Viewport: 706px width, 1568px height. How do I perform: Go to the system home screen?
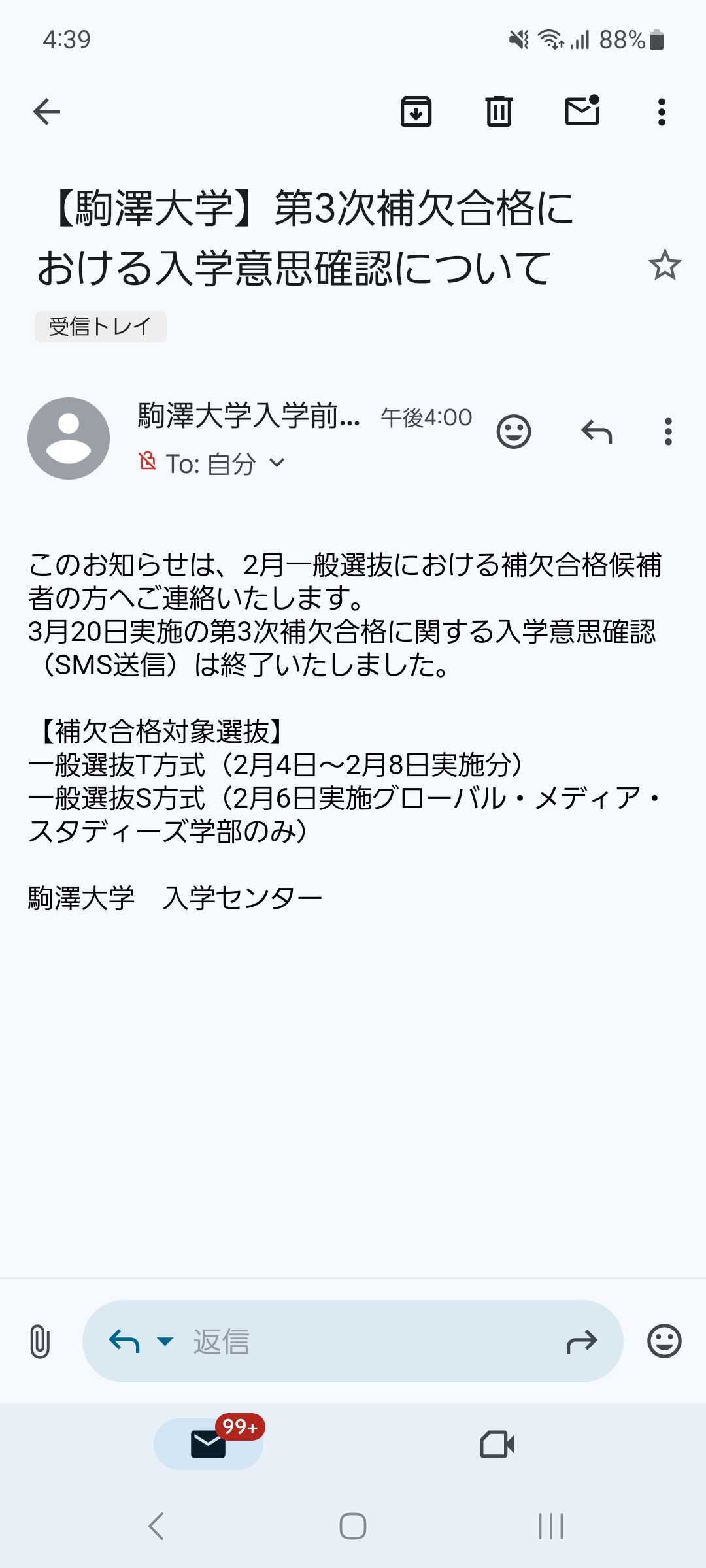pyautogui.click(x=353, y=1526)
